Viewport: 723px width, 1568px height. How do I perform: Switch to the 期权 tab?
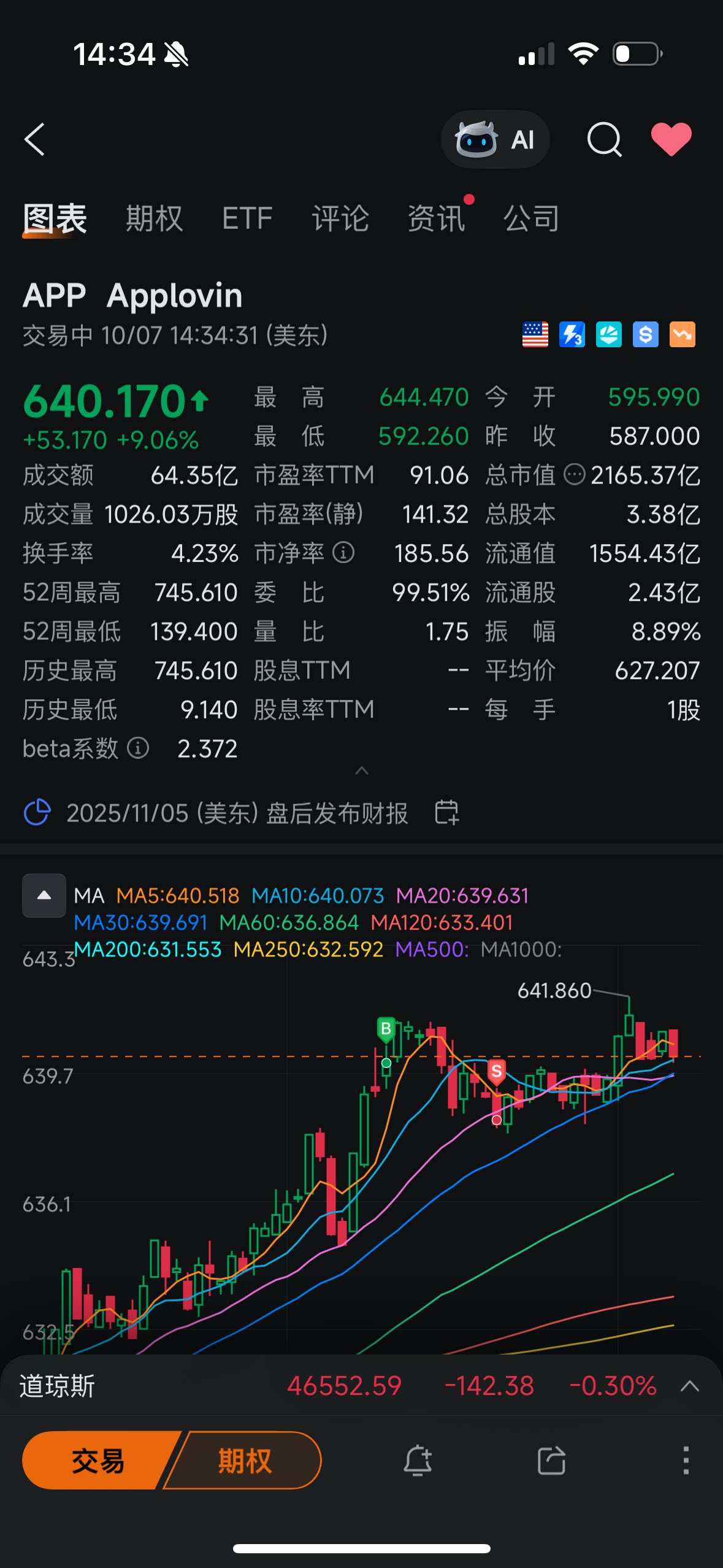point(154,218)
